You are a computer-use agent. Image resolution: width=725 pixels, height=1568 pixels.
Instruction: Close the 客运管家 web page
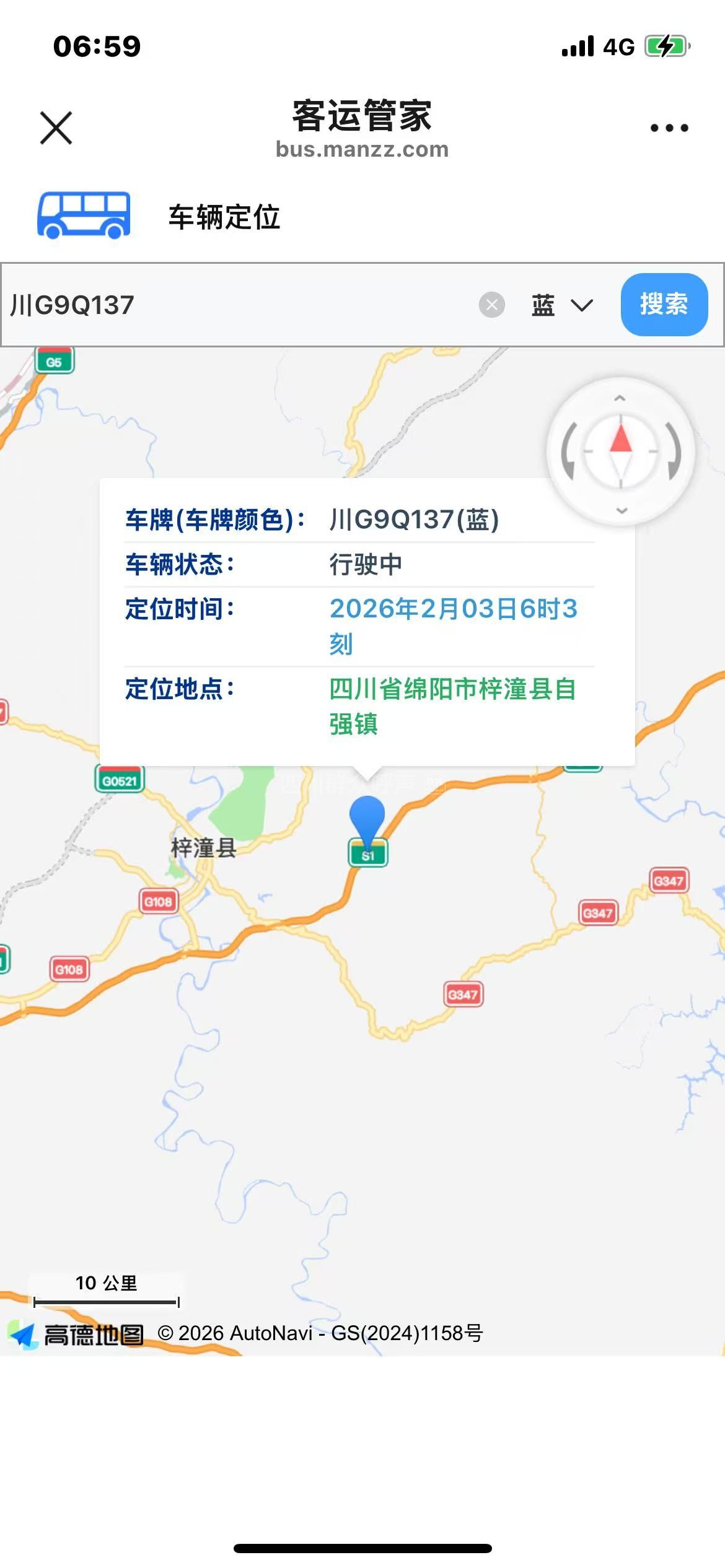click(x=56, y=128)
